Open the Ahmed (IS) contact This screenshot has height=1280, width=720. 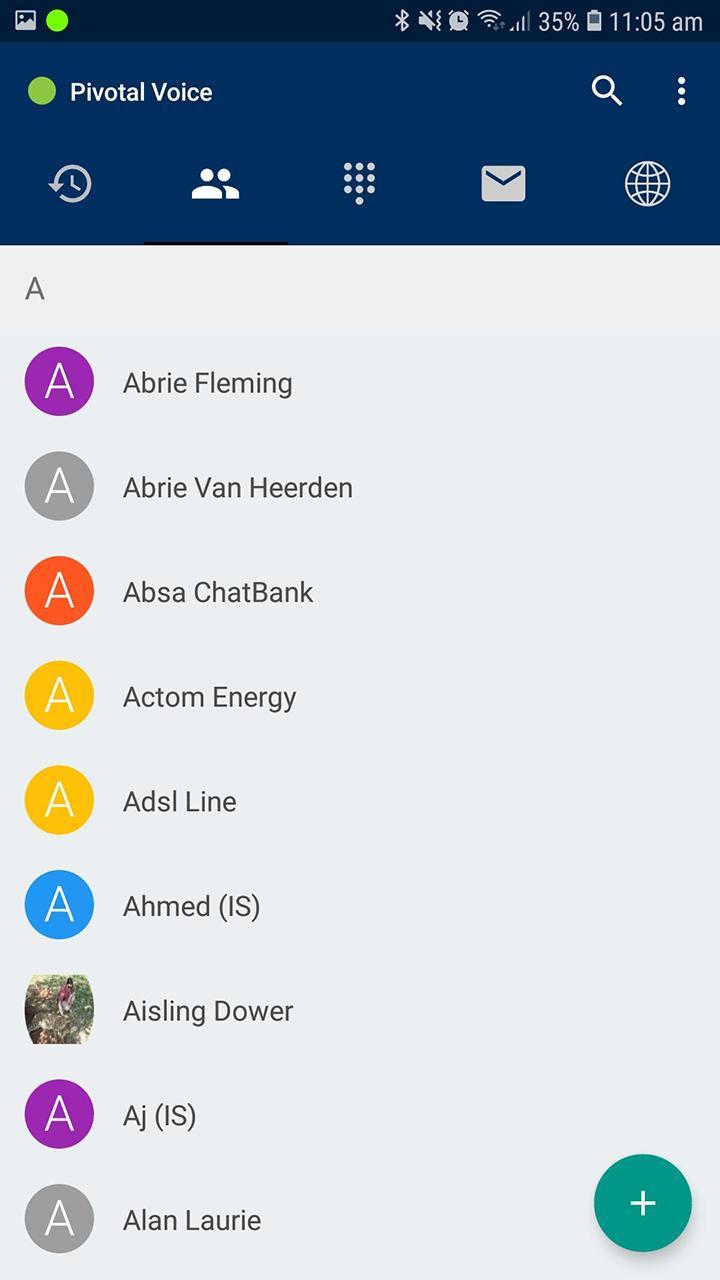tap(191, 905)
